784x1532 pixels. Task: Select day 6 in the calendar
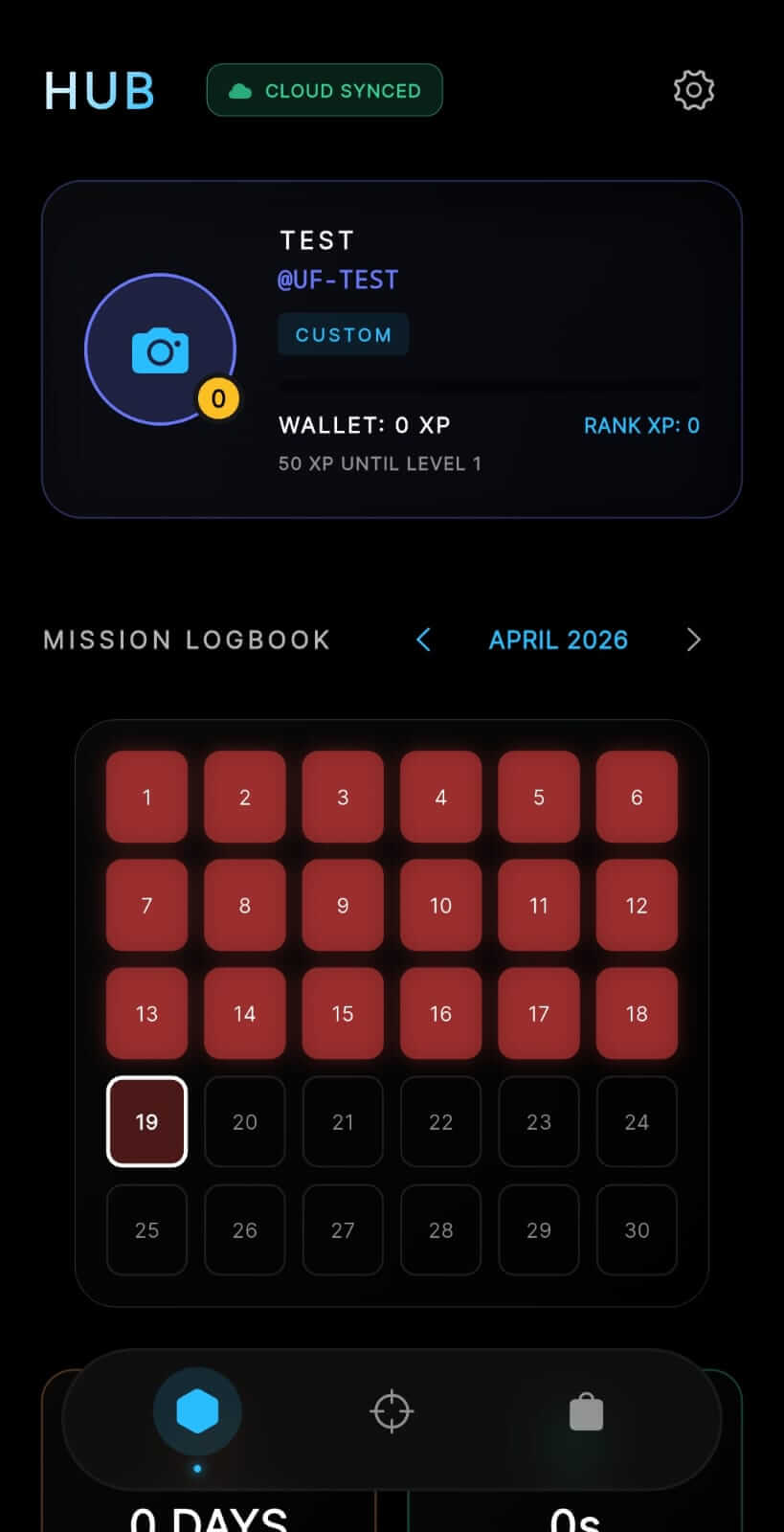point(637,797)
